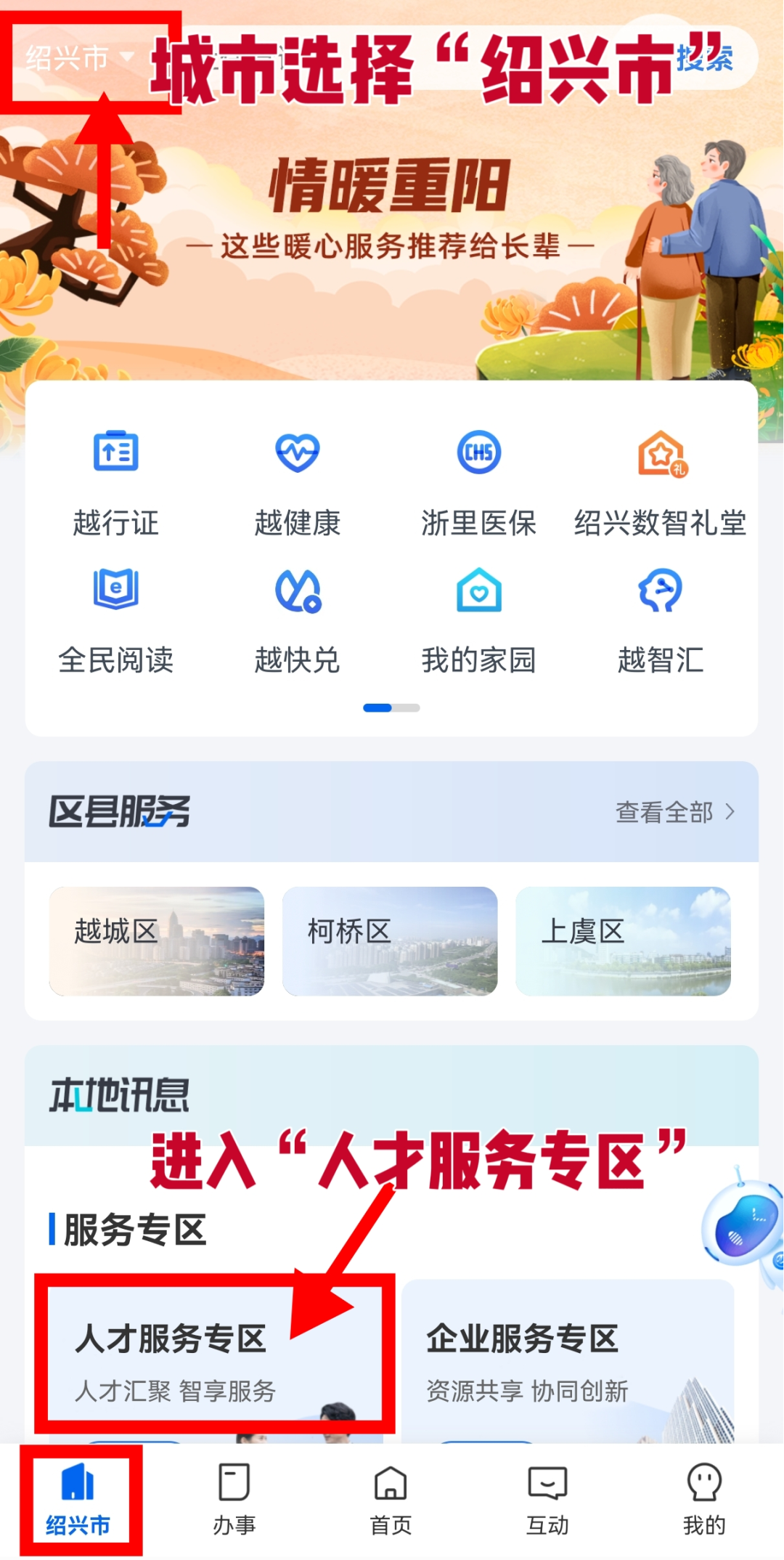Switch to the 办事 tab
Viewport: 784px width, 1560px height.
234,1500
